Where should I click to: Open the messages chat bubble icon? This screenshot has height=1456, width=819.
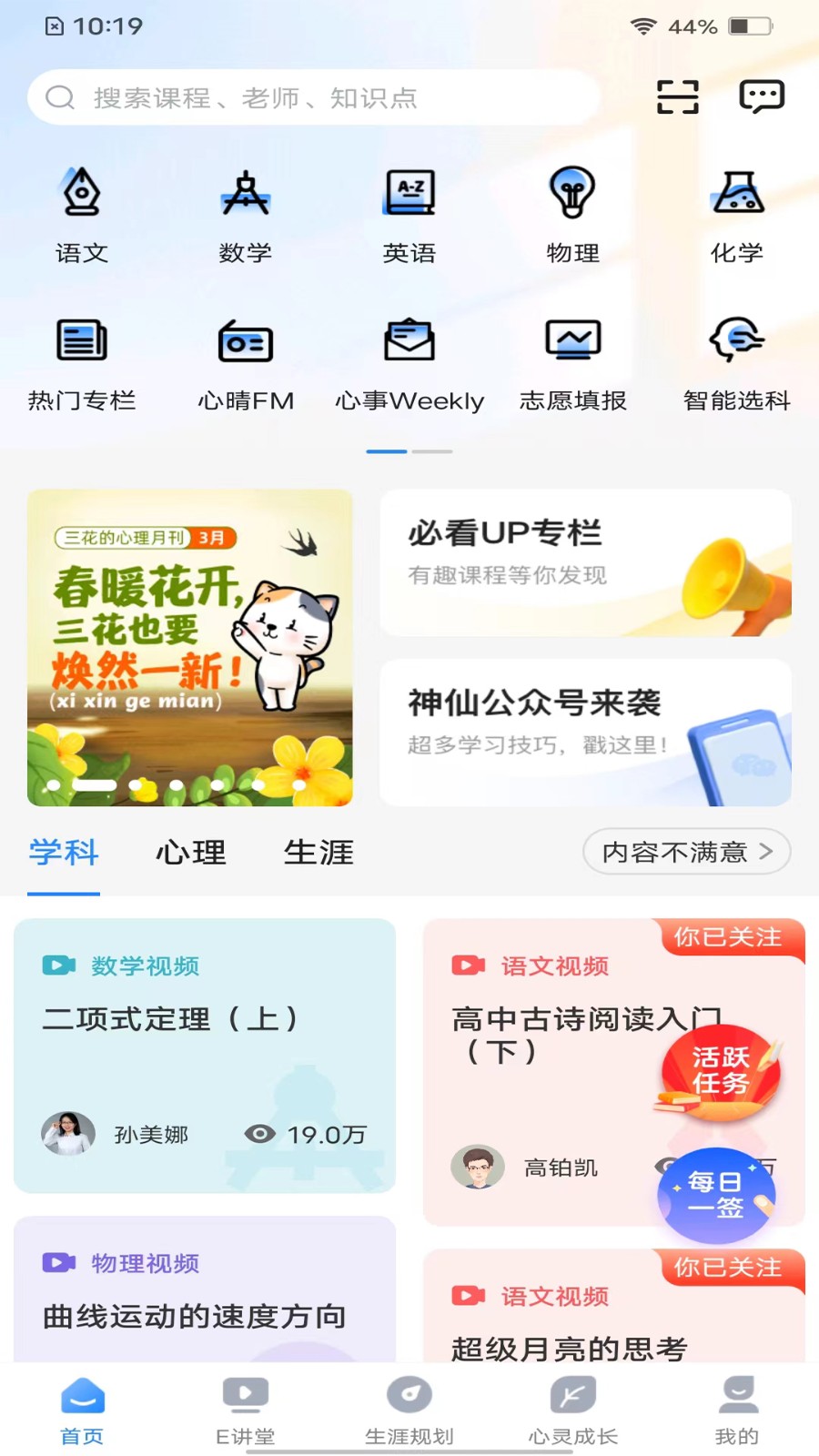click(762, 96)
